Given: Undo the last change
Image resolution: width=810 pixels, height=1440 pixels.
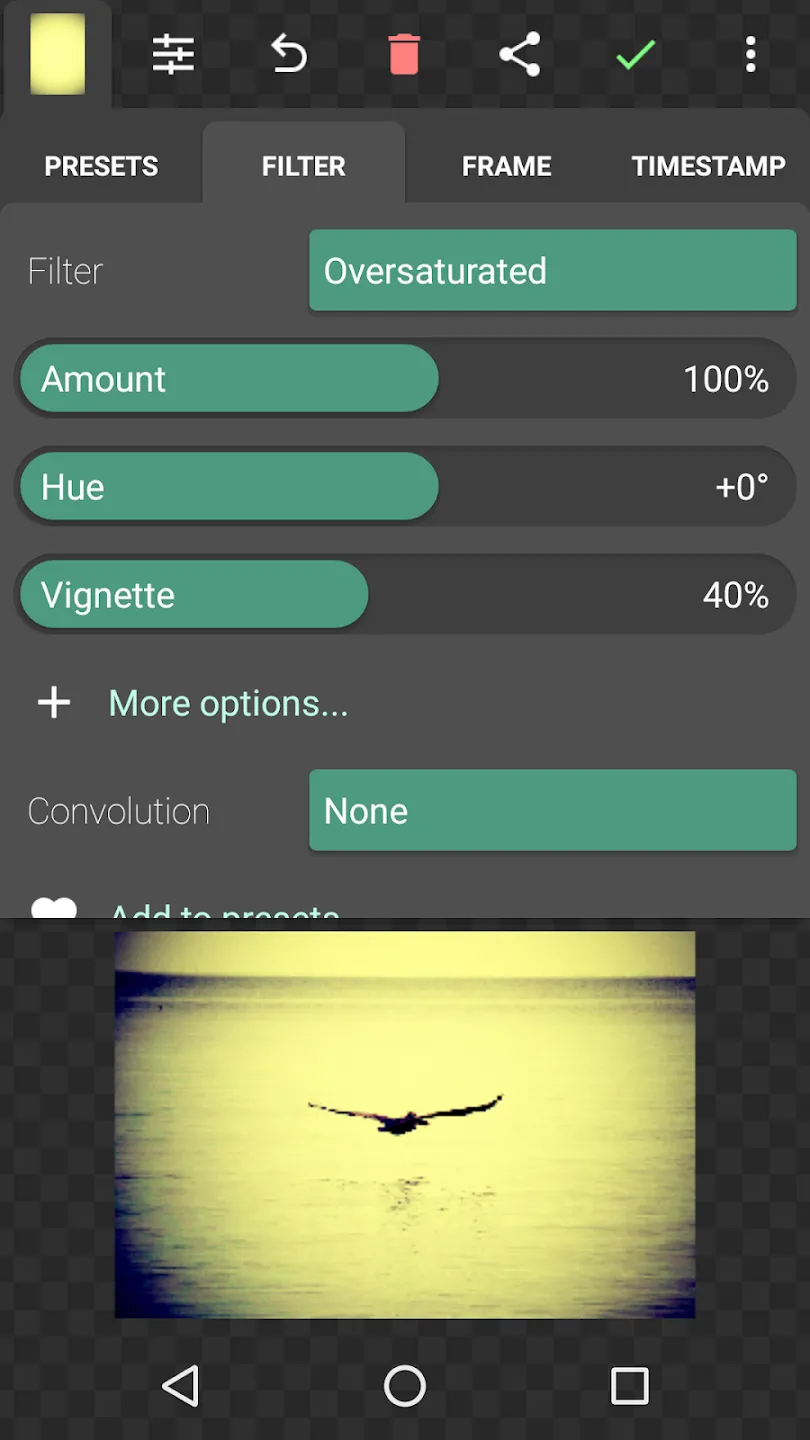Looking at the screenshot, I should click(289, 54).
